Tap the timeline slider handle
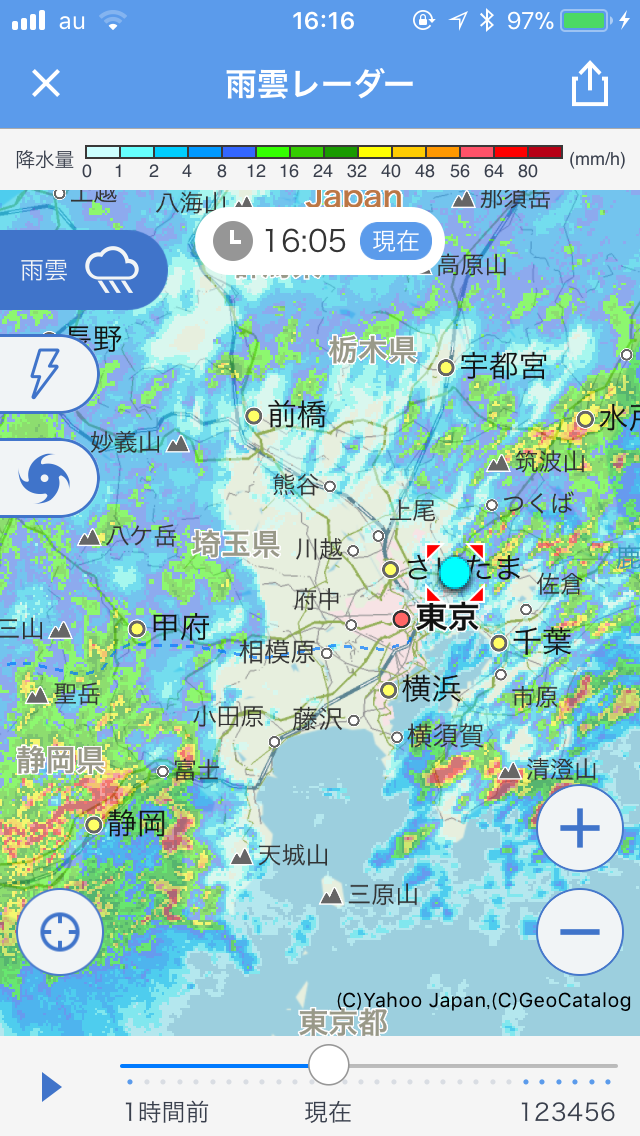This screenshot has height=1136, width=640. click(329, 1065)
